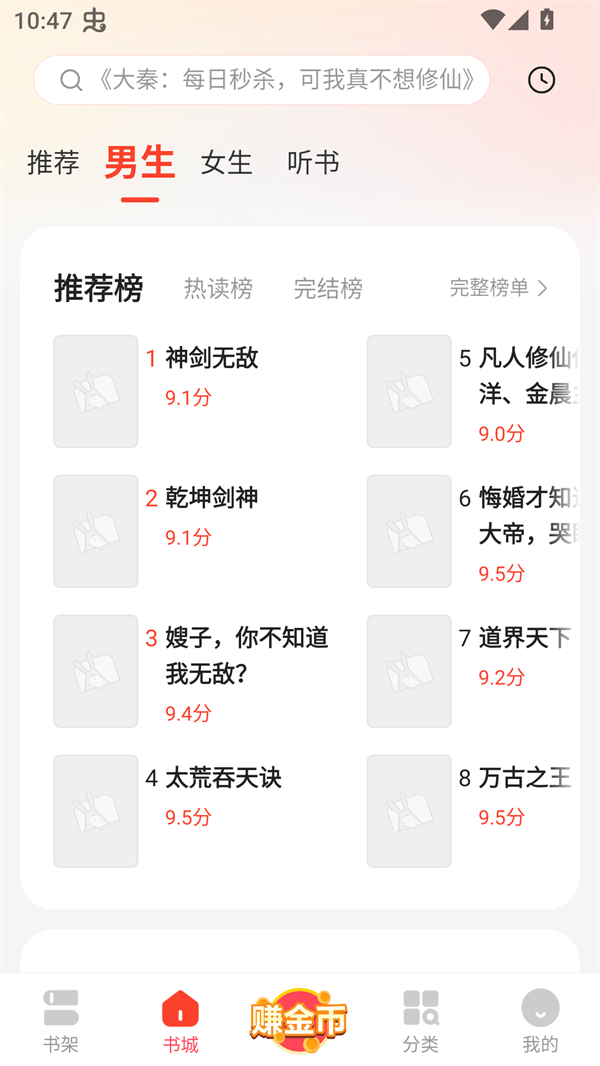The image size is (600, 1066).
Task: Show the 热读榜 ranking
Action: click(x=218, y=289)
